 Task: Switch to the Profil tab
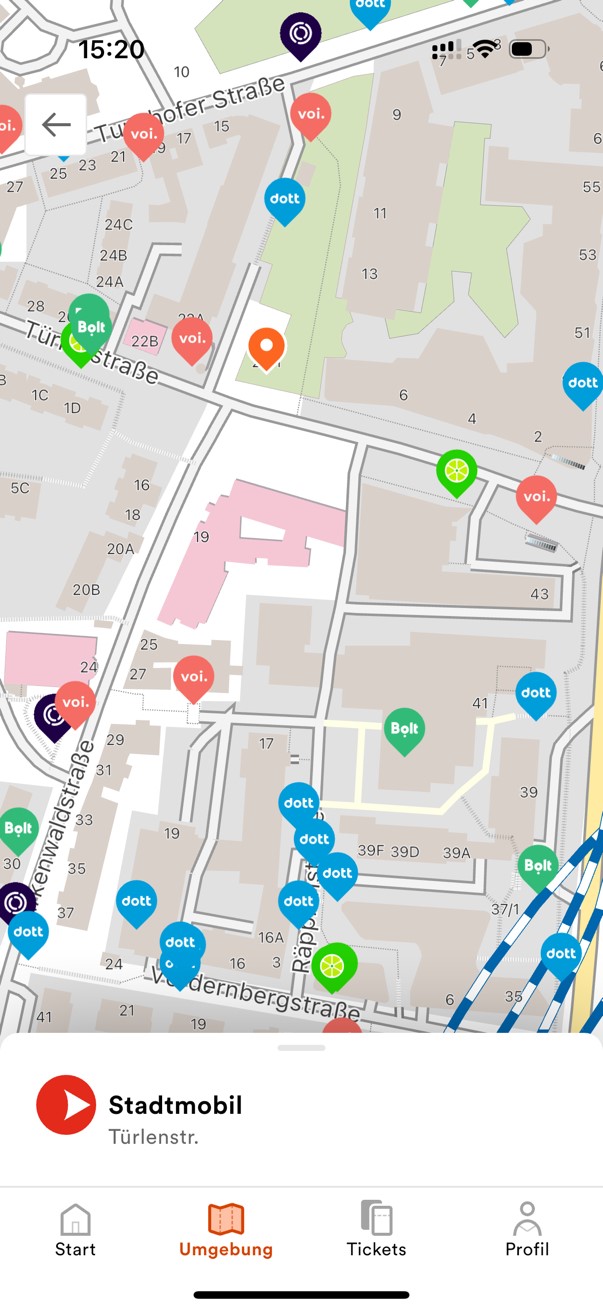click(527, 1230)
